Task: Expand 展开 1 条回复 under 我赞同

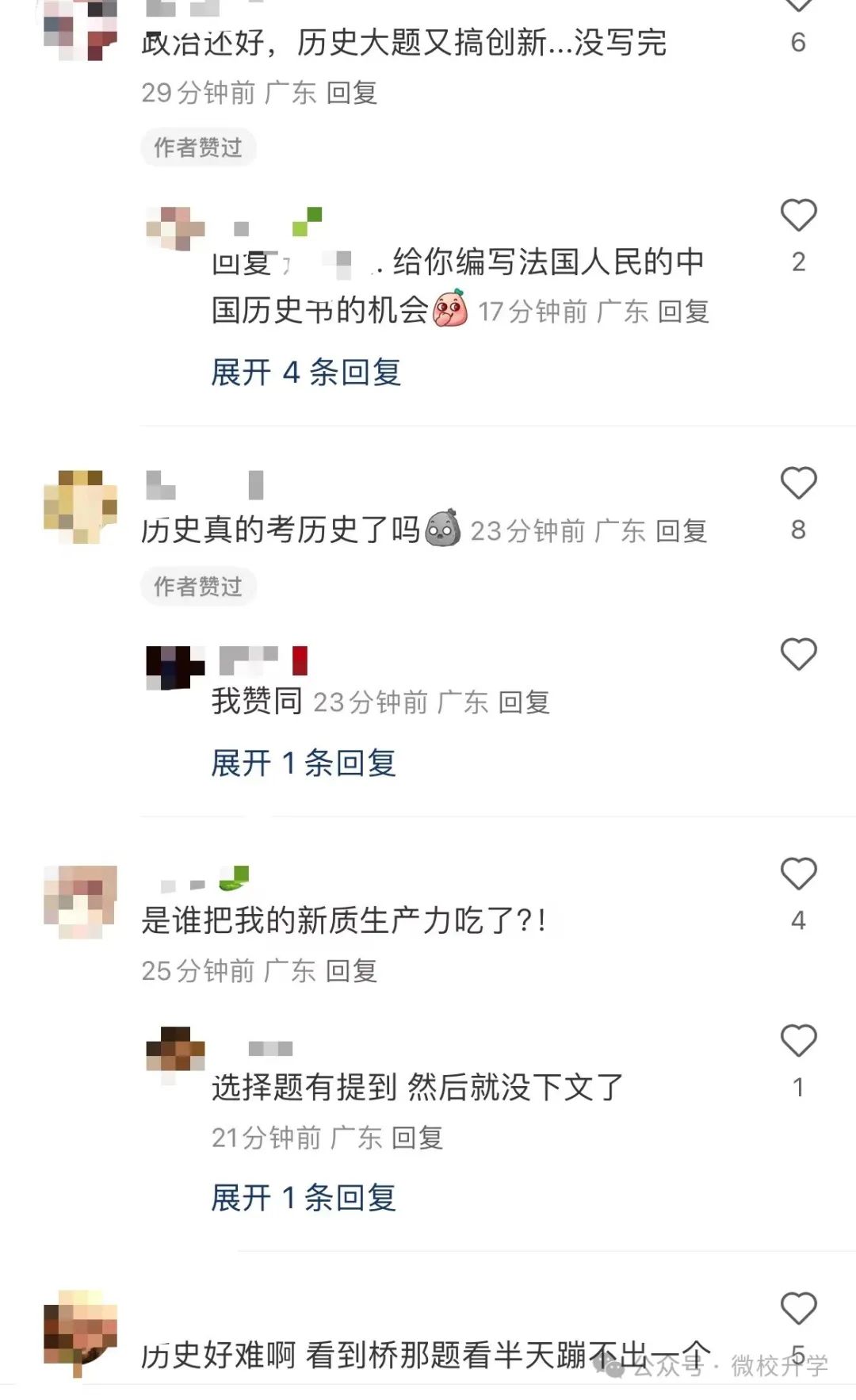Action: 304,763
